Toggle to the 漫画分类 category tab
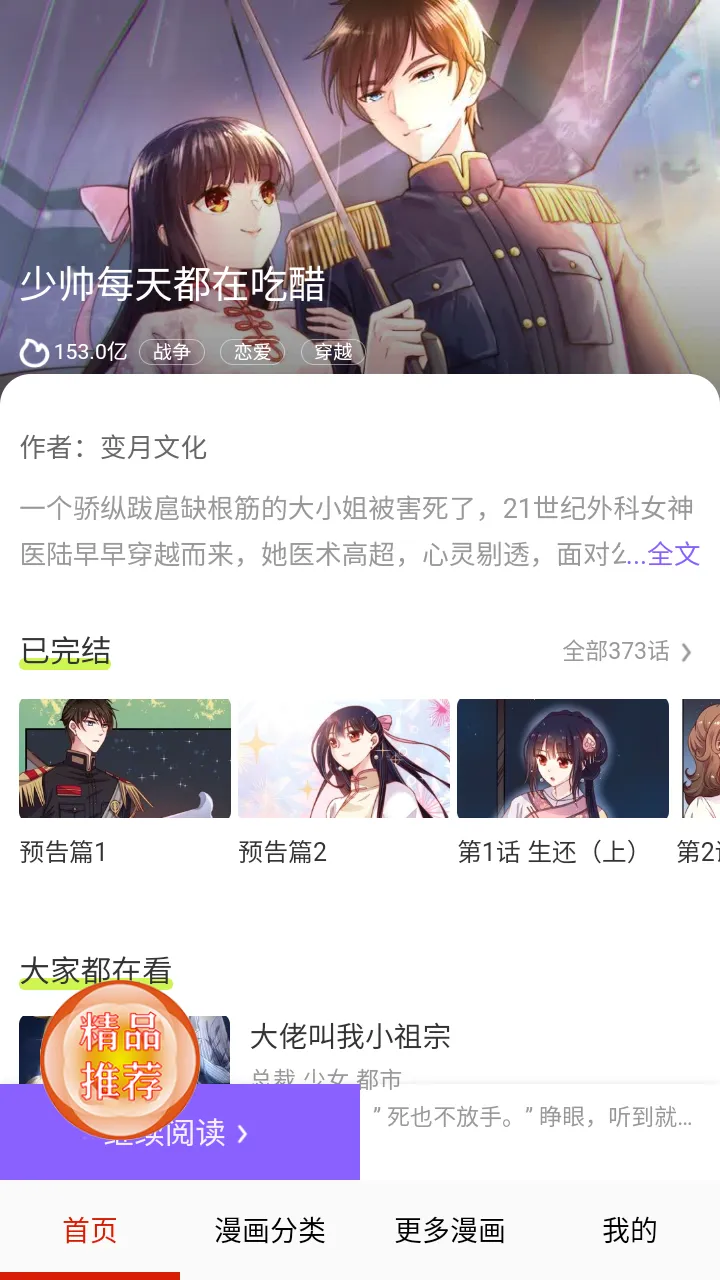This screenshot has height=1280, width=720. (x=269, y=1229)
